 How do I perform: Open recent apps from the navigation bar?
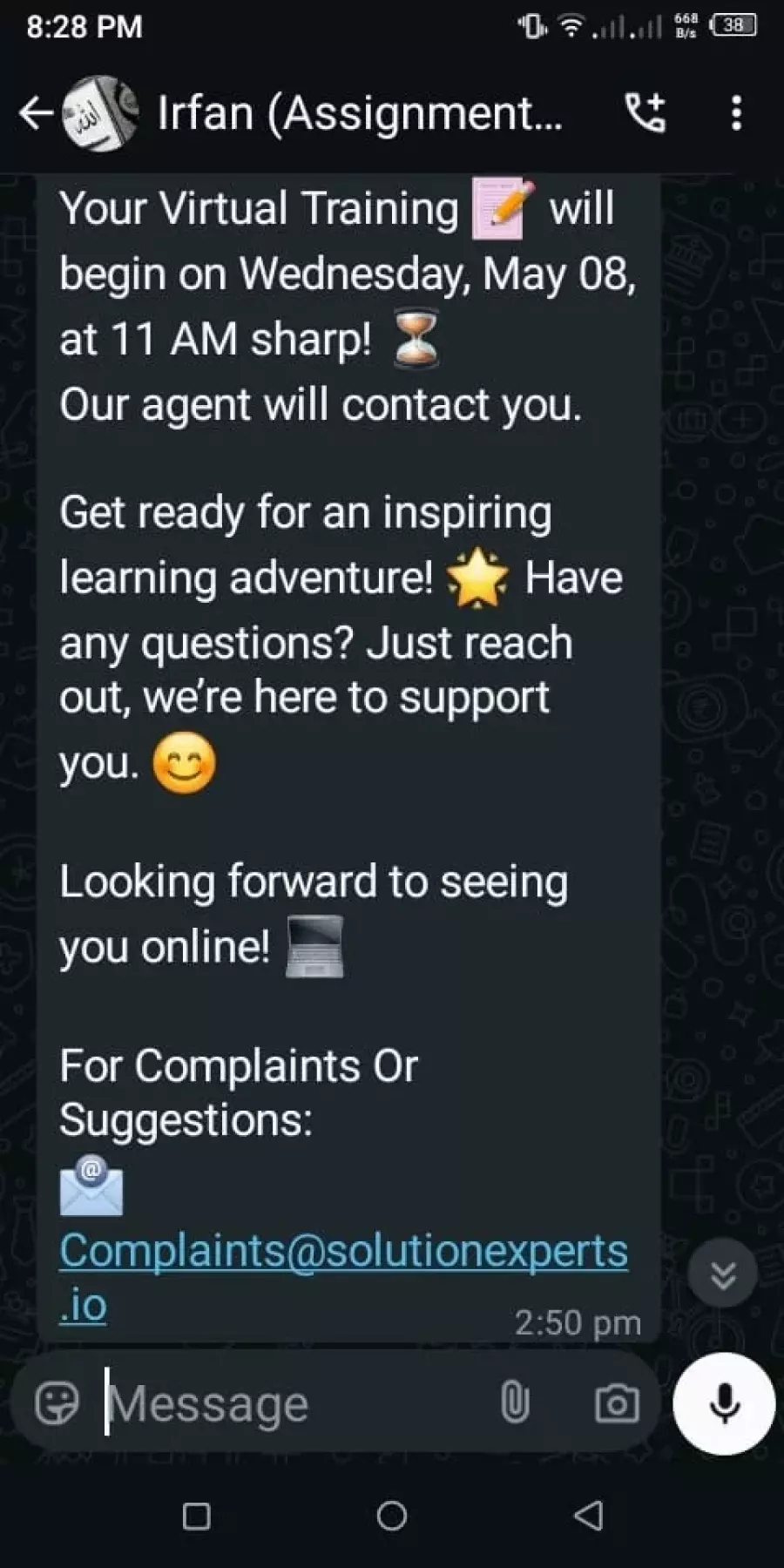[196, 1517]
